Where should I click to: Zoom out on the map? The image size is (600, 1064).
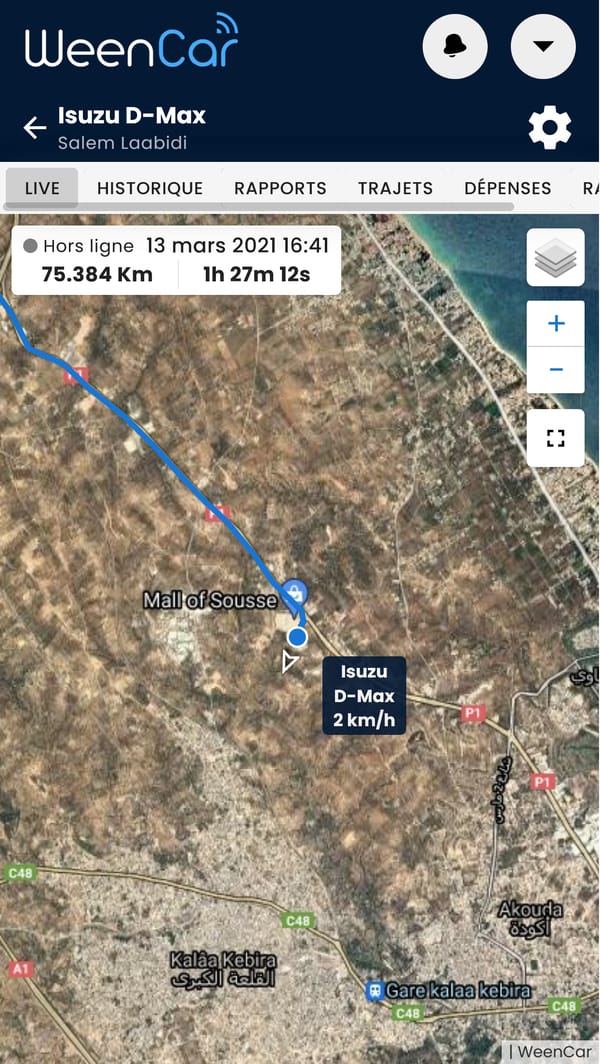556,370
